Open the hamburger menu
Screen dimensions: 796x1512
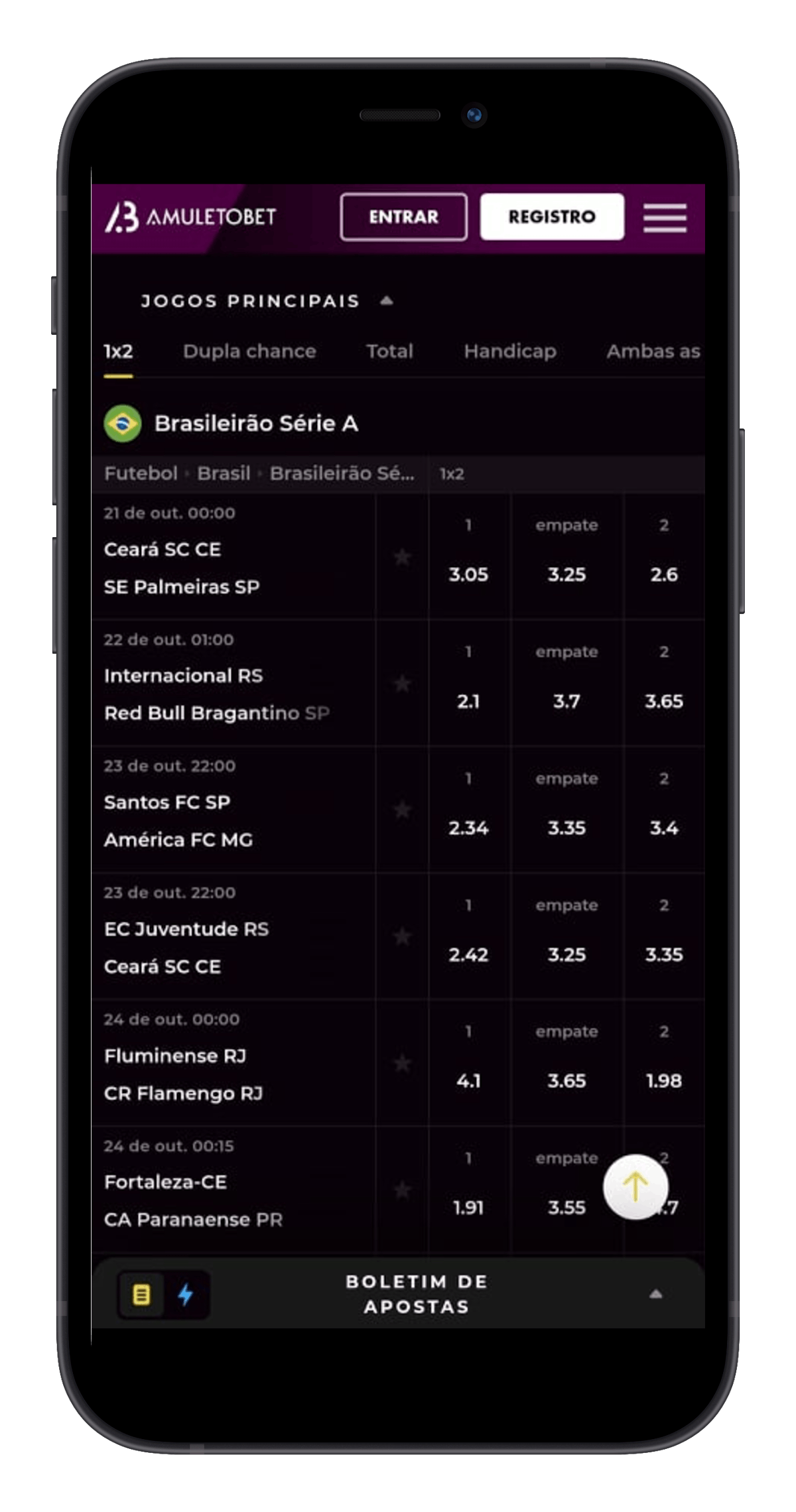(x=665, y=218)
